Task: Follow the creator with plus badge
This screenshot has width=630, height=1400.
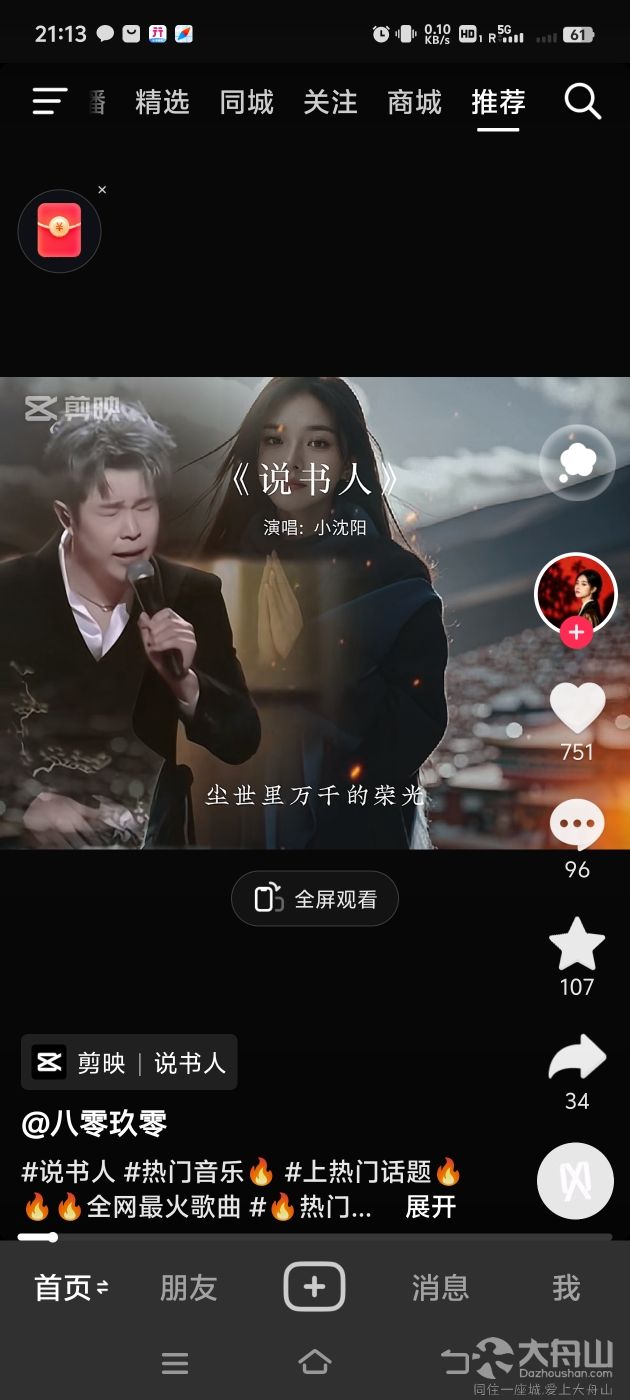Action: pyautogui.click(x=576, y=633)
